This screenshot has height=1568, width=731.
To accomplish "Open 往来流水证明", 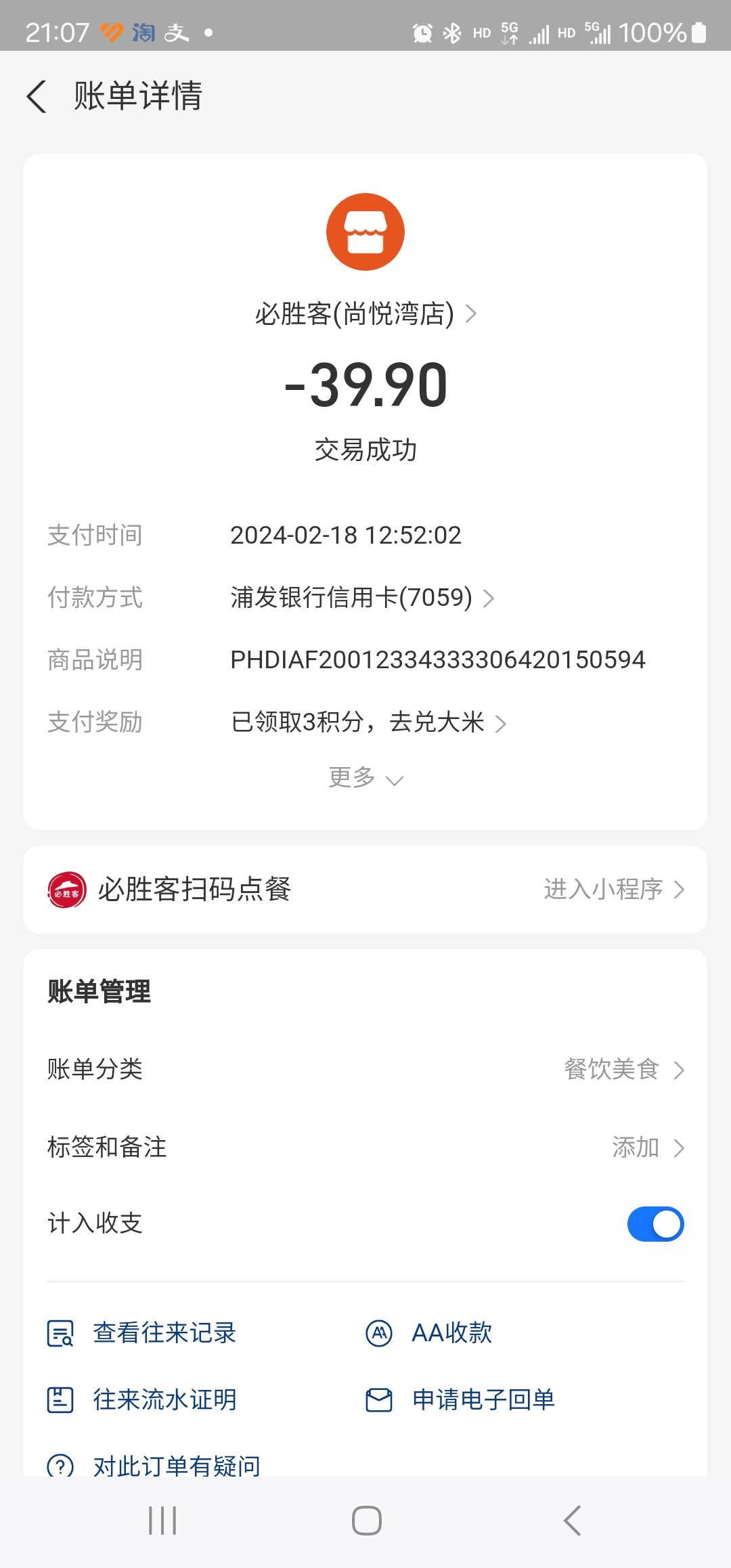I will pos(141,1399).
